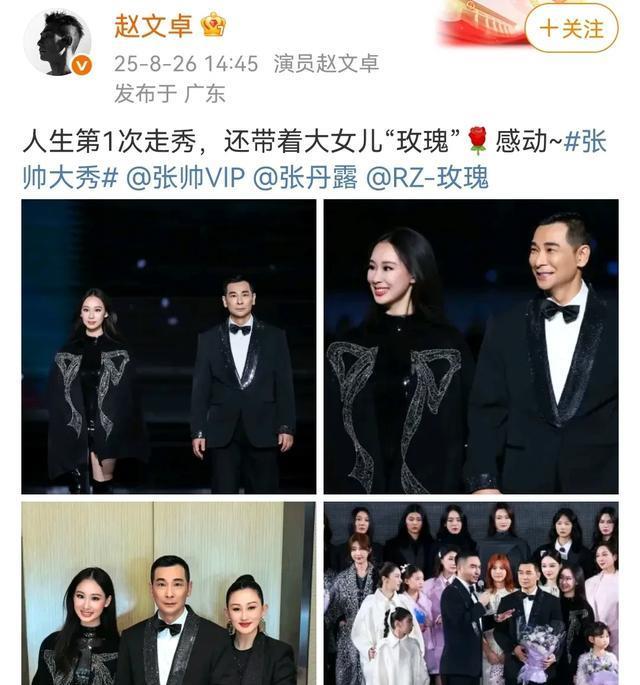Viewport: 640px width, 685px height.
Task: Follow 赵文卓 with the +关注 button
Action: pyautogui.click(x=572, y=29)
